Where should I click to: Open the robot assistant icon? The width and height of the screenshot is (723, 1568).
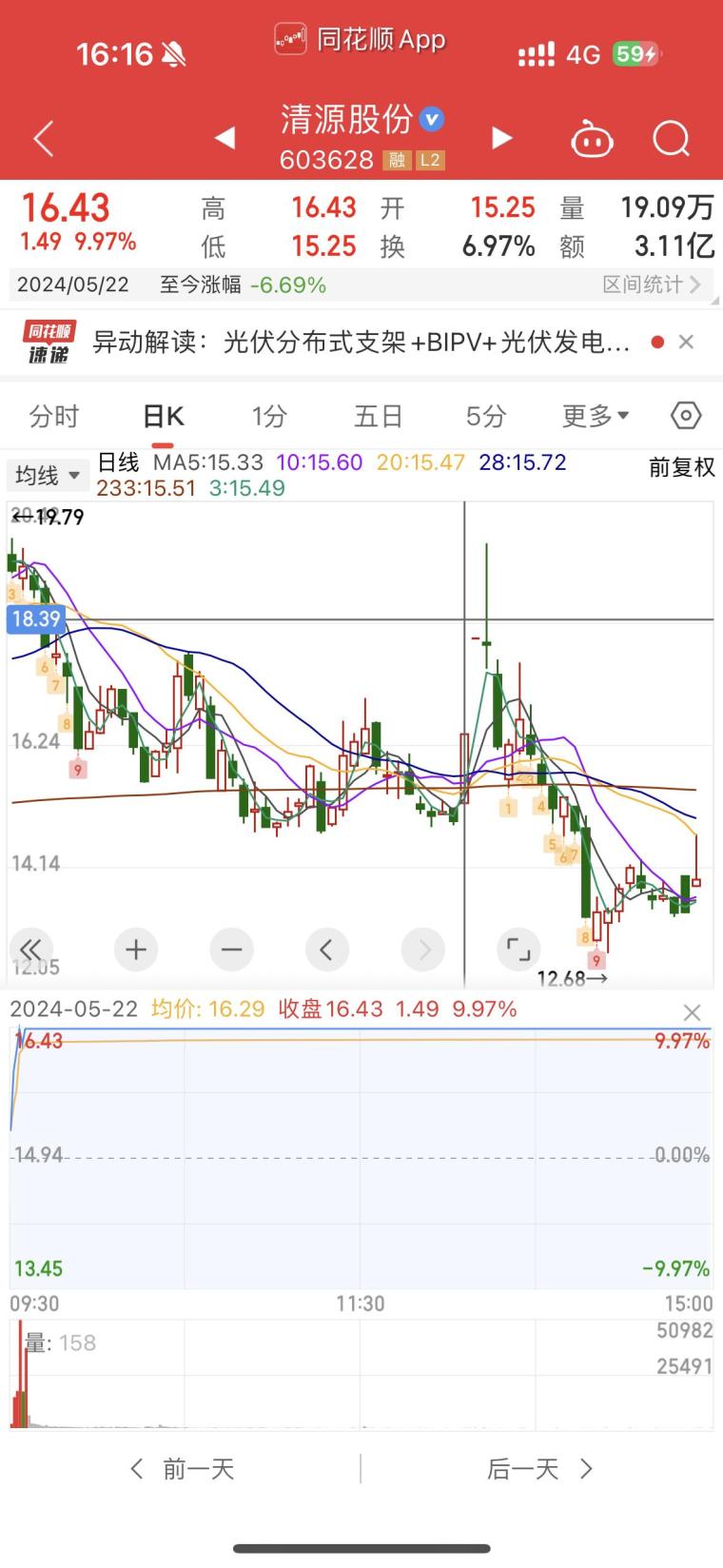592,140
